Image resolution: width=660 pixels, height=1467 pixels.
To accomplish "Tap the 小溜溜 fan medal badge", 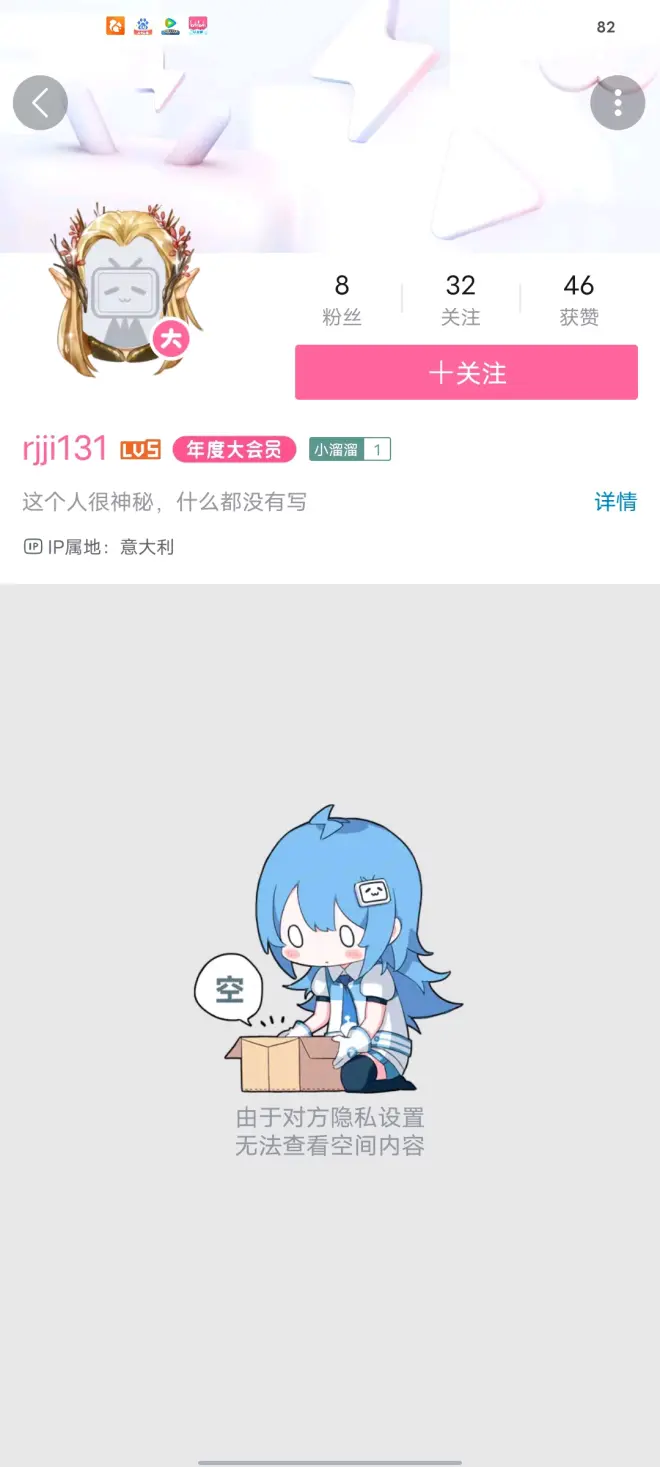I will (x=349, y=450).
